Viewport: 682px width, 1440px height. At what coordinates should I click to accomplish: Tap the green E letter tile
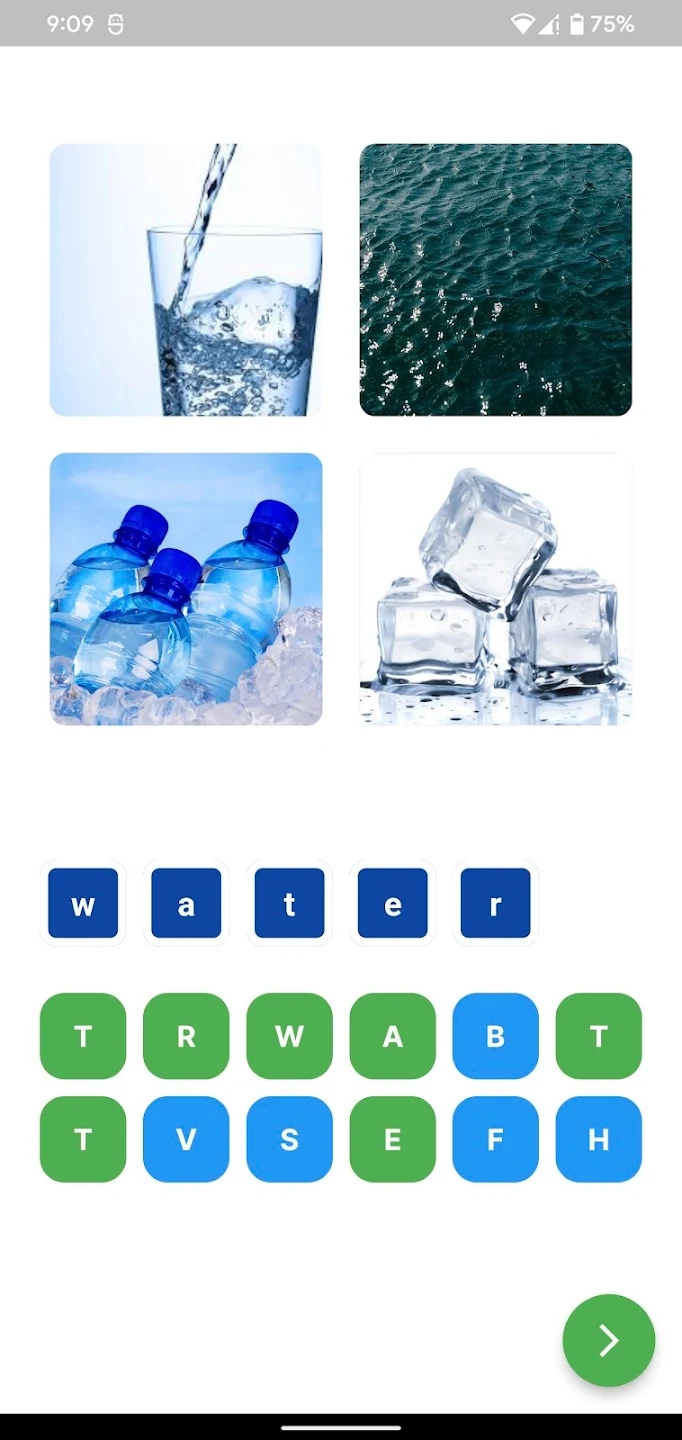tap(392, 1139)
